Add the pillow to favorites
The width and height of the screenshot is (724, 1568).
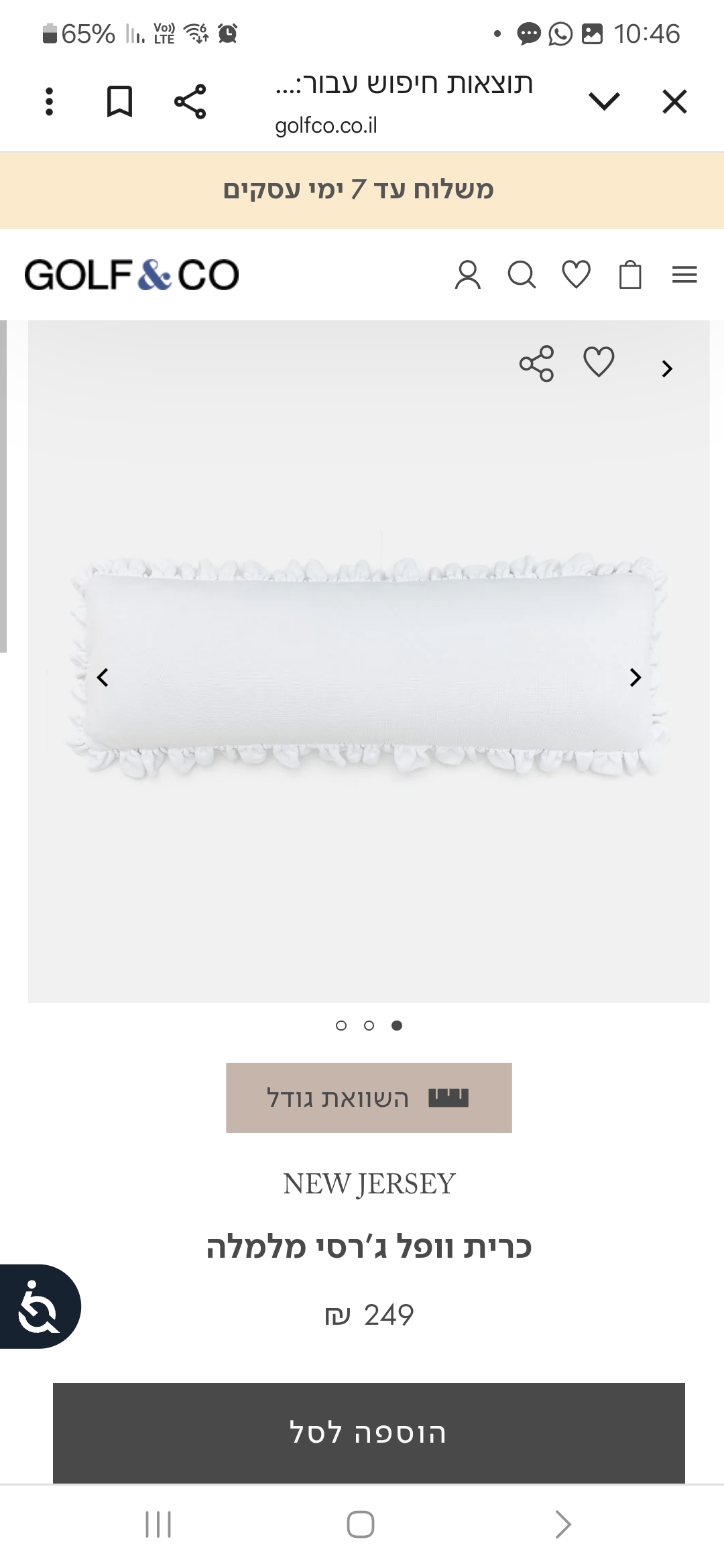[599, 363]
